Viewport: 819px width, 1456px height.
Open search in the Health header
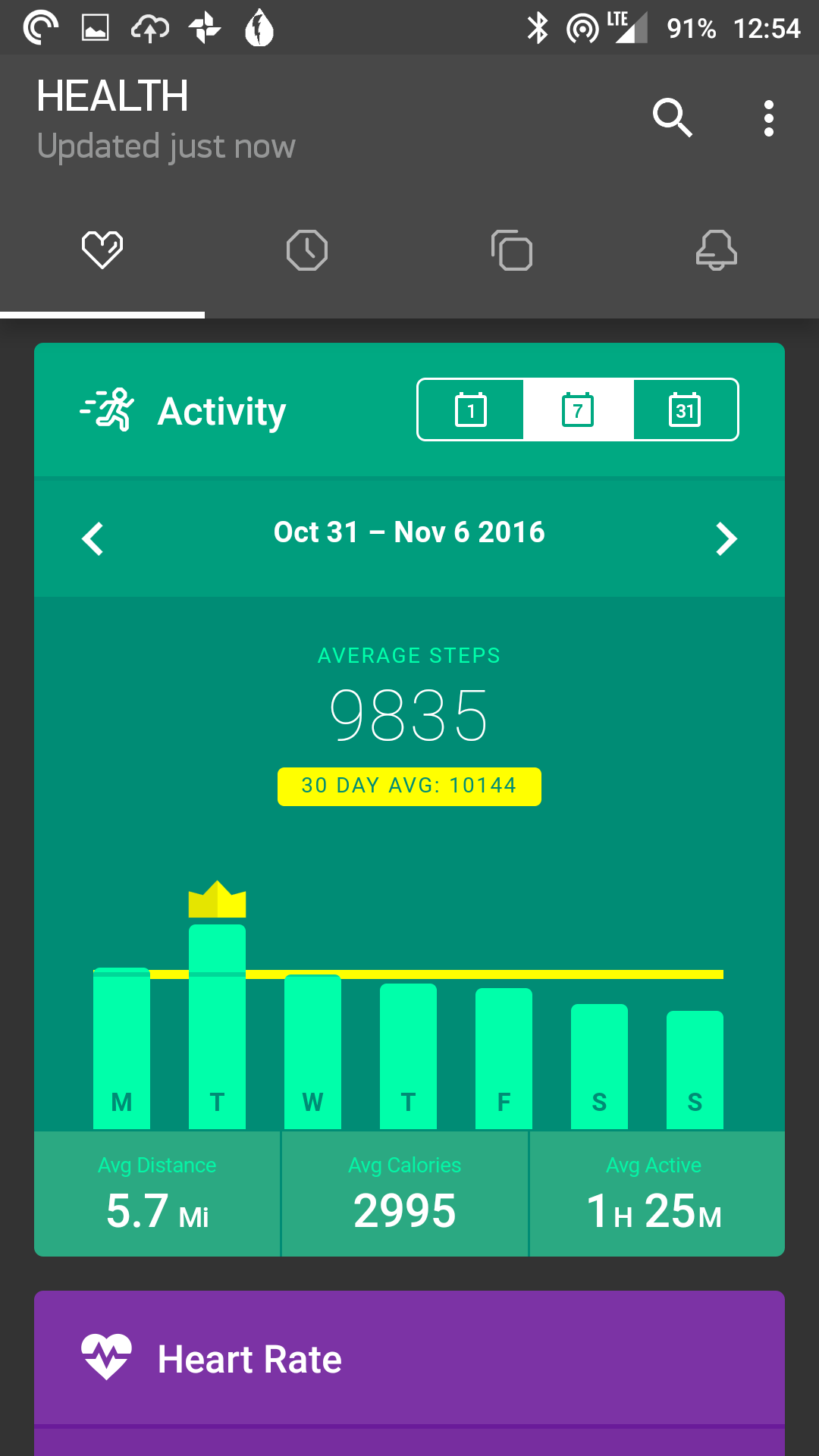pyautogui.click(x=672, y=118)
